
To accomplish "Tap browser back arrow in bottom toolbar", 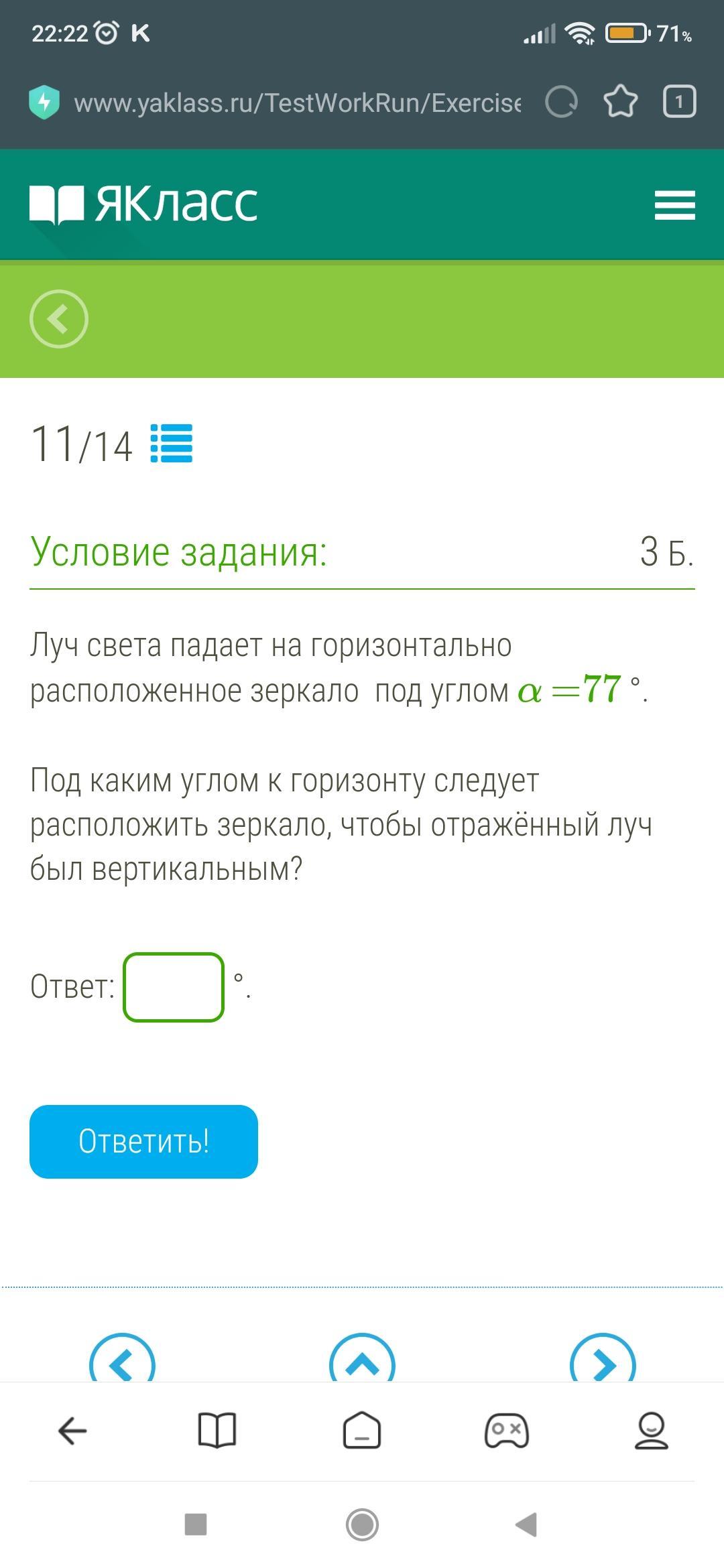I will tap(72, 1431).
